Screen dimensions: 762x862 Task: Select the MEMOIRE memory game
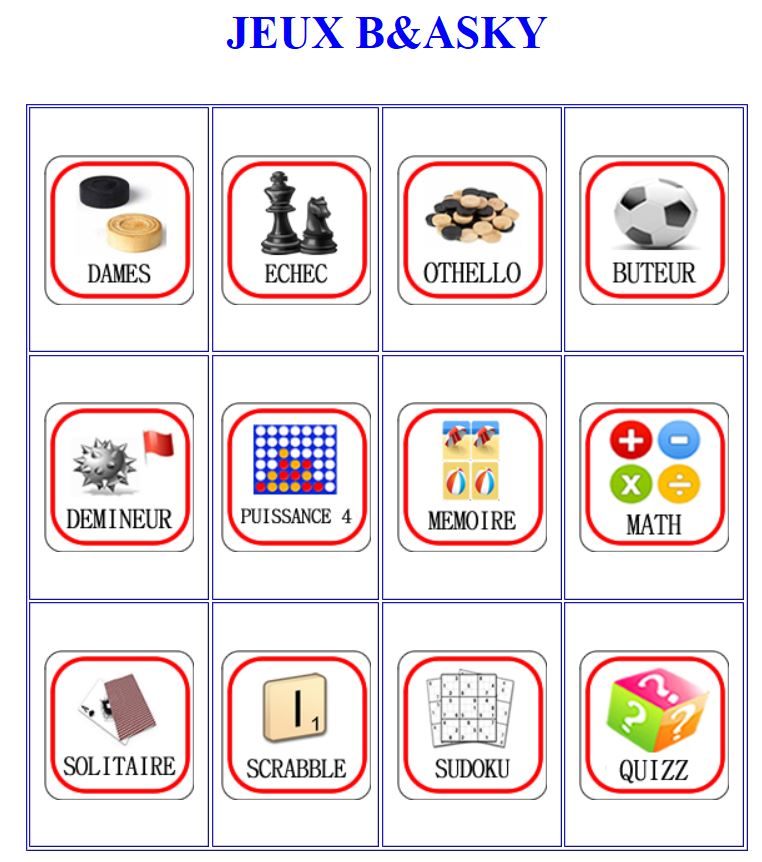[x=472, y=477]
